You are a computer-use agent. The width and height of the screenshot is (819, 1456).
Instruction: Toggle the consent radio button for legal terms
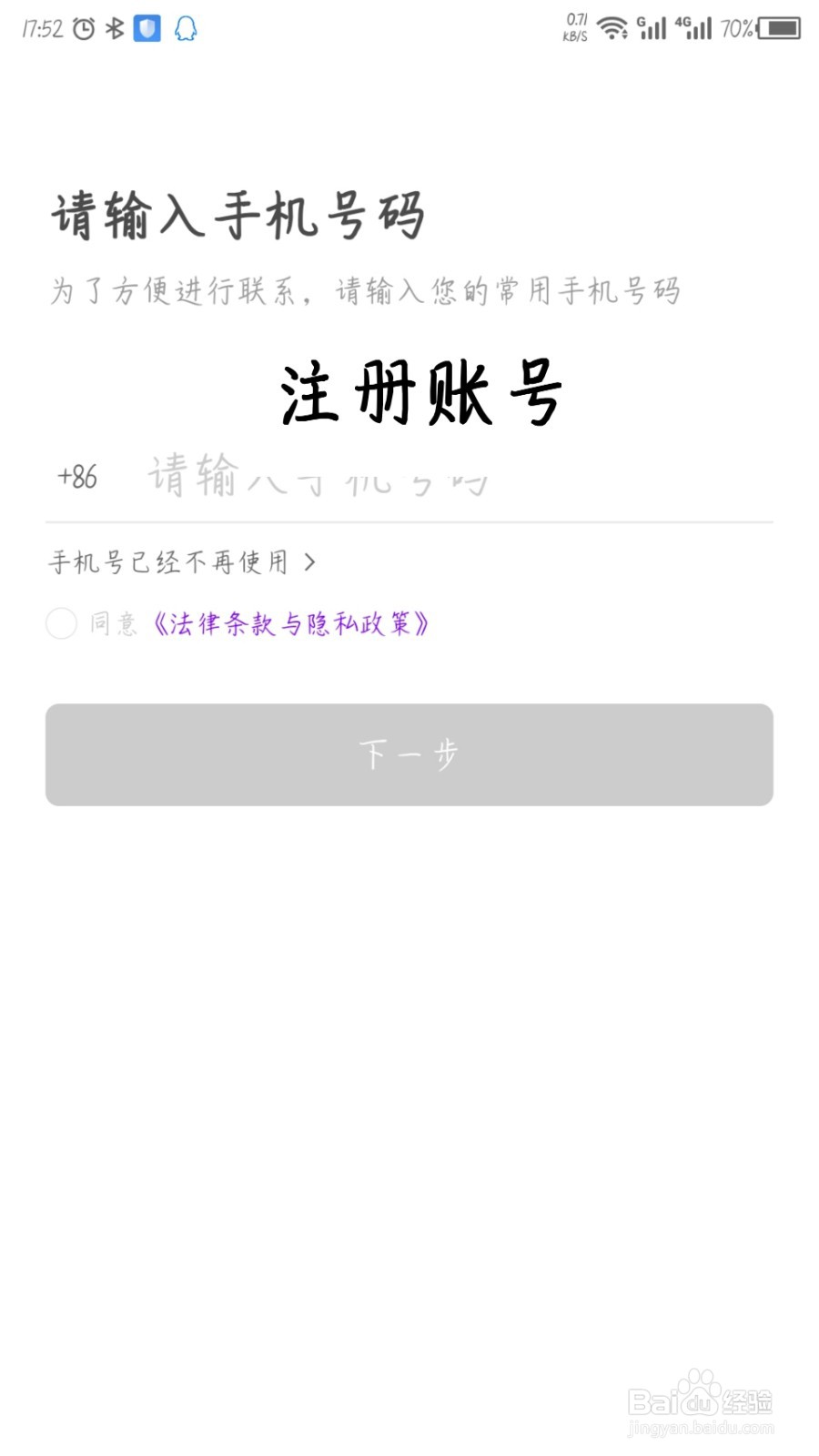tap(61, 623)
